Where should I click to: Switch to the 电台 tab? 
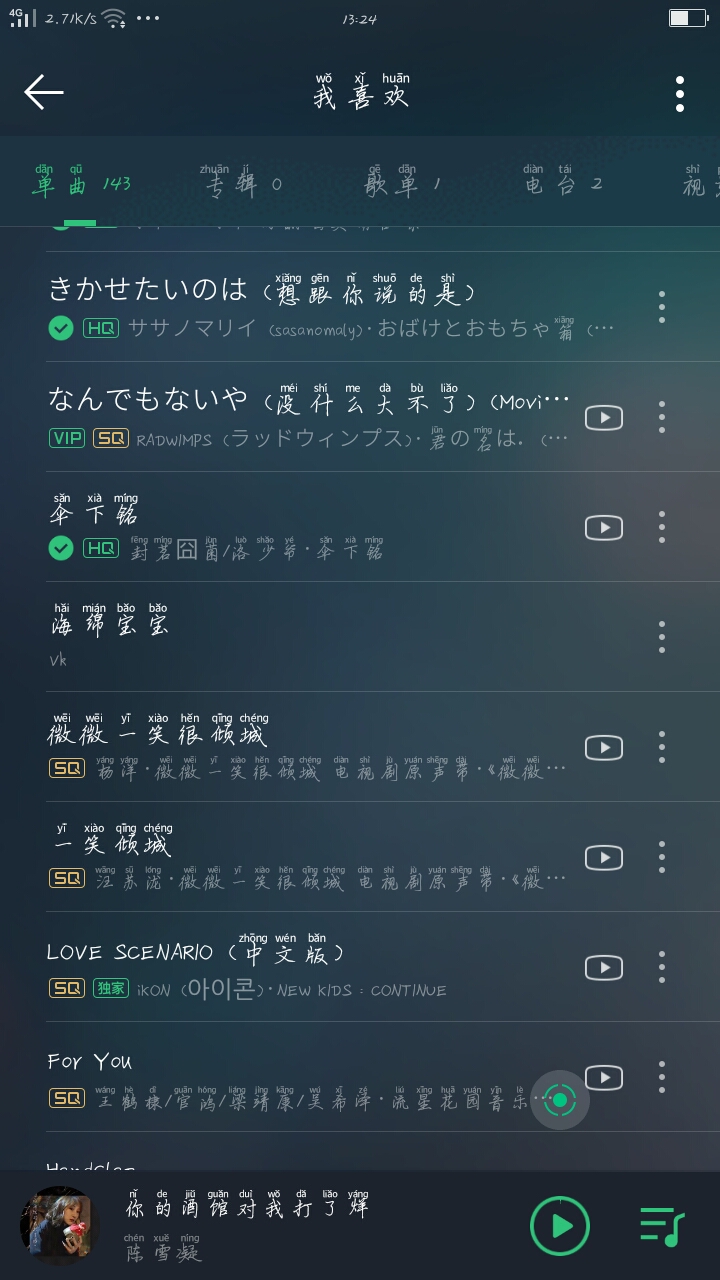pyautogui.click(x=563, y=184)
